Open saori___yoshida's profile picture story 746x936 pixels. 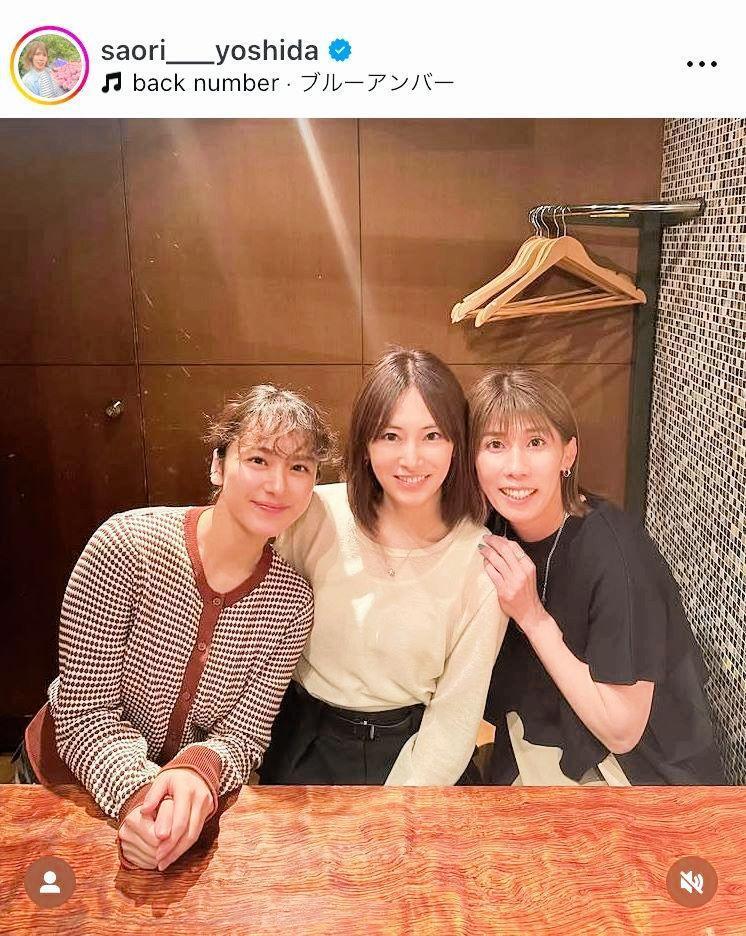coord(49,65)
